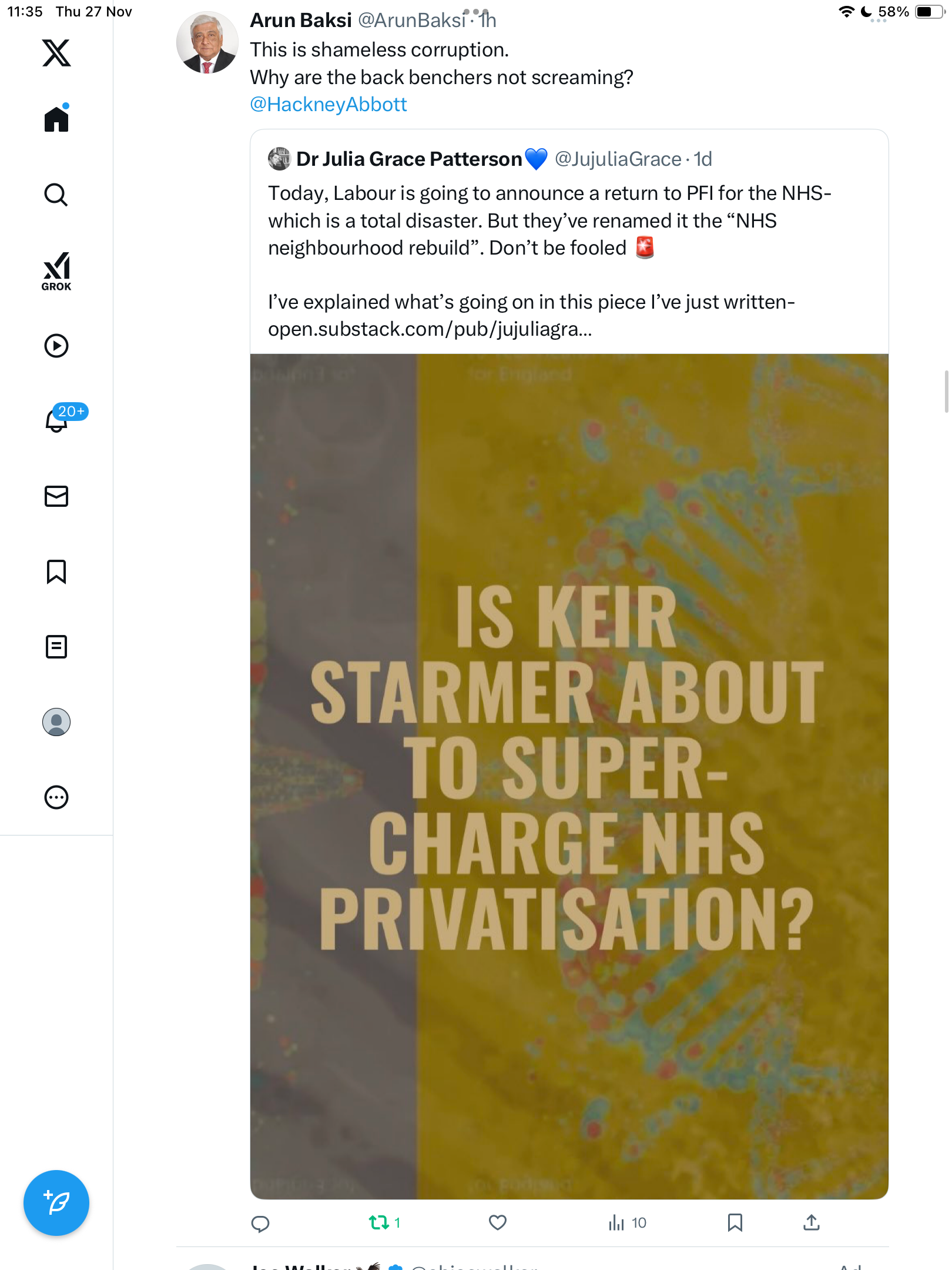The height and width of the screenshot is (1270, 952).
Task: Open Arun Baksi's profile picture
Action: 207,42
